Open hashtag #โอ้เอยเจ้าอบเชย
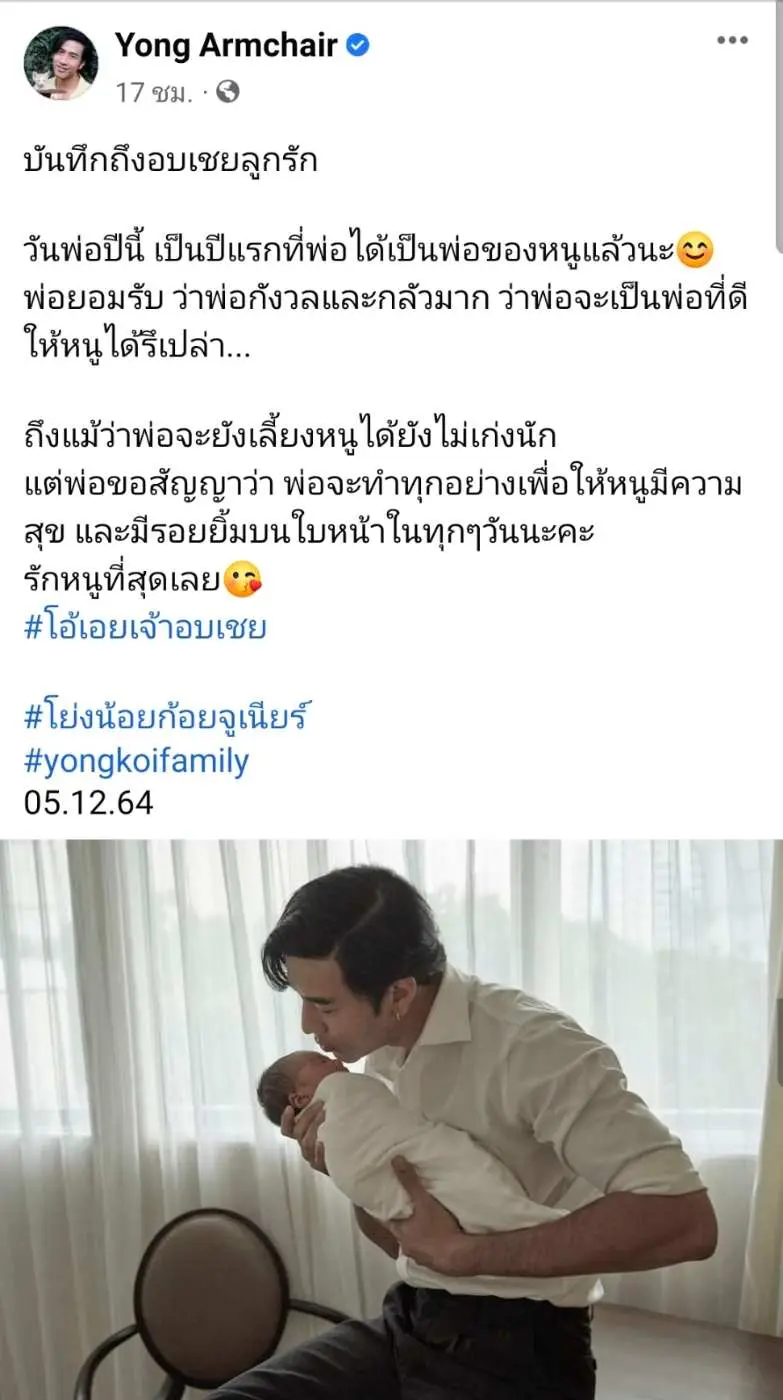This screenshot has width=783, height=1400. 145,628
